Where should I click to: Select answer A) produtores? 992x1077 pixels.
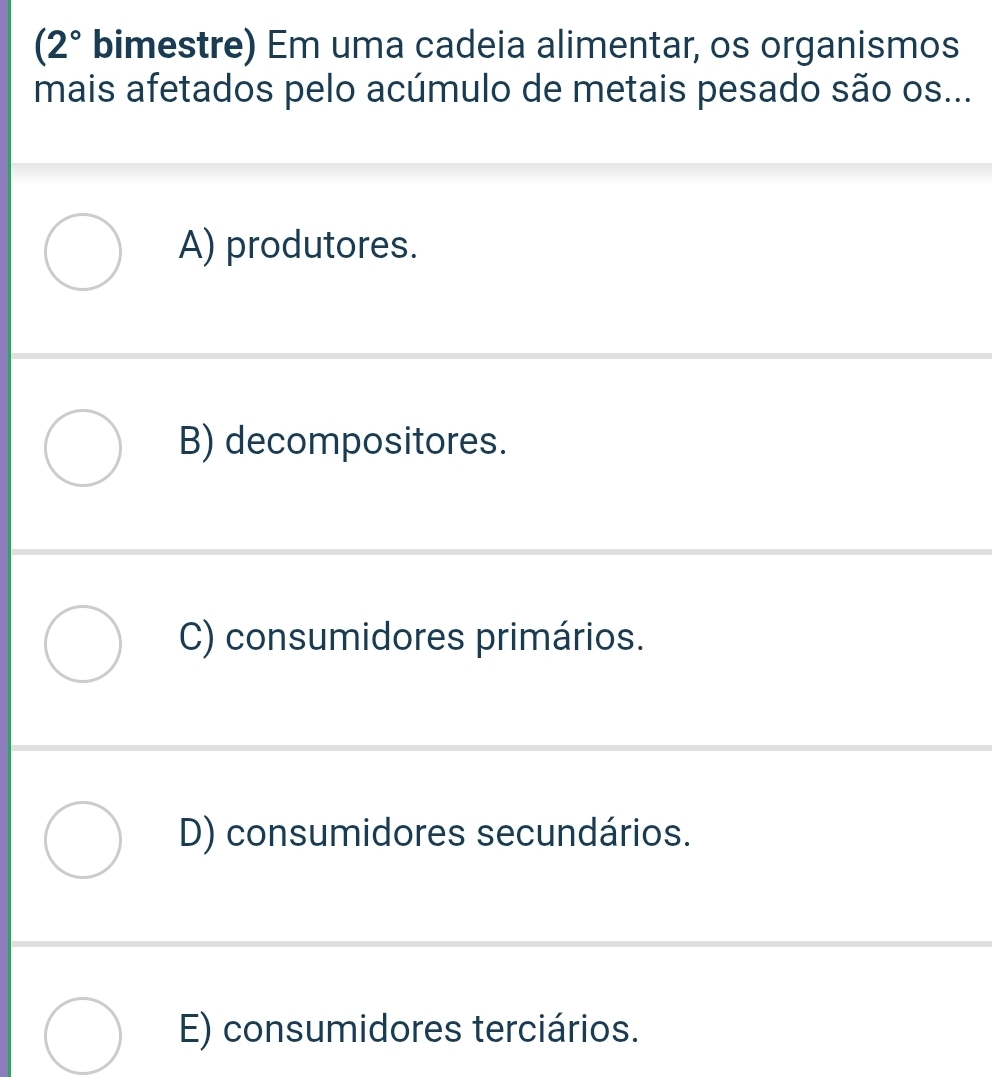[84, 251]
